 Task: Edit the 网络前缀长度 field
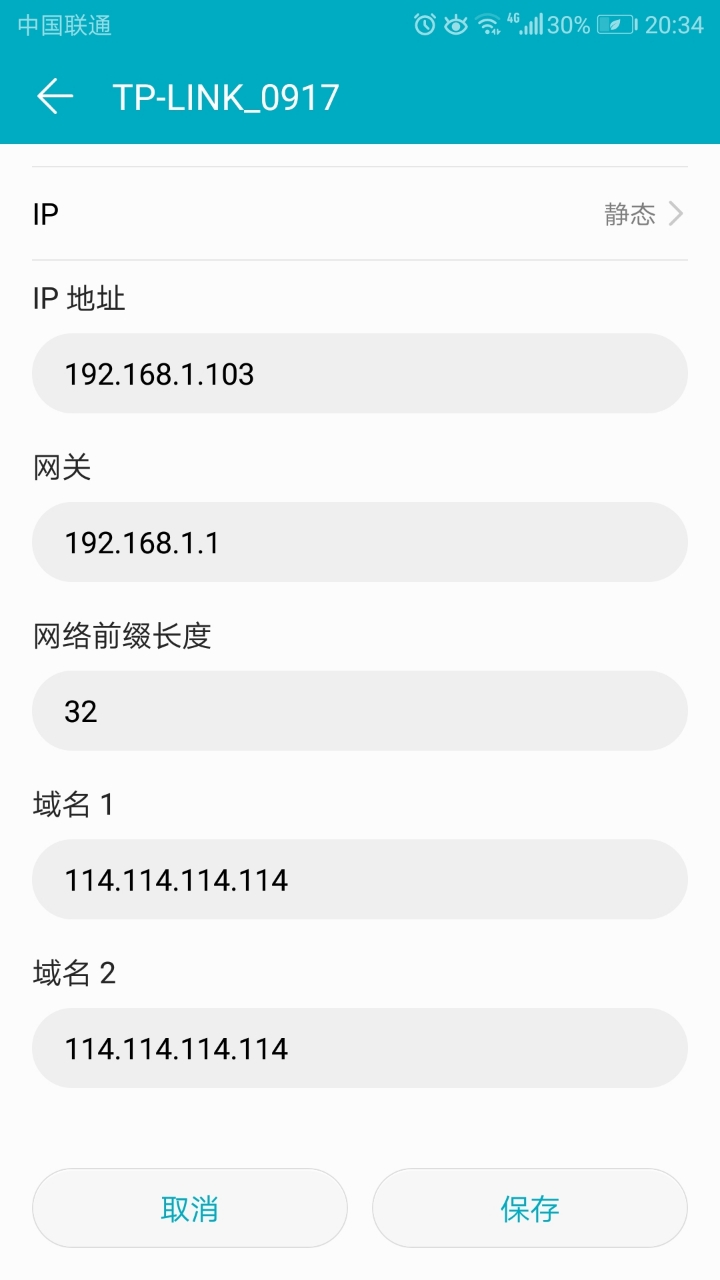click(360, 711)
